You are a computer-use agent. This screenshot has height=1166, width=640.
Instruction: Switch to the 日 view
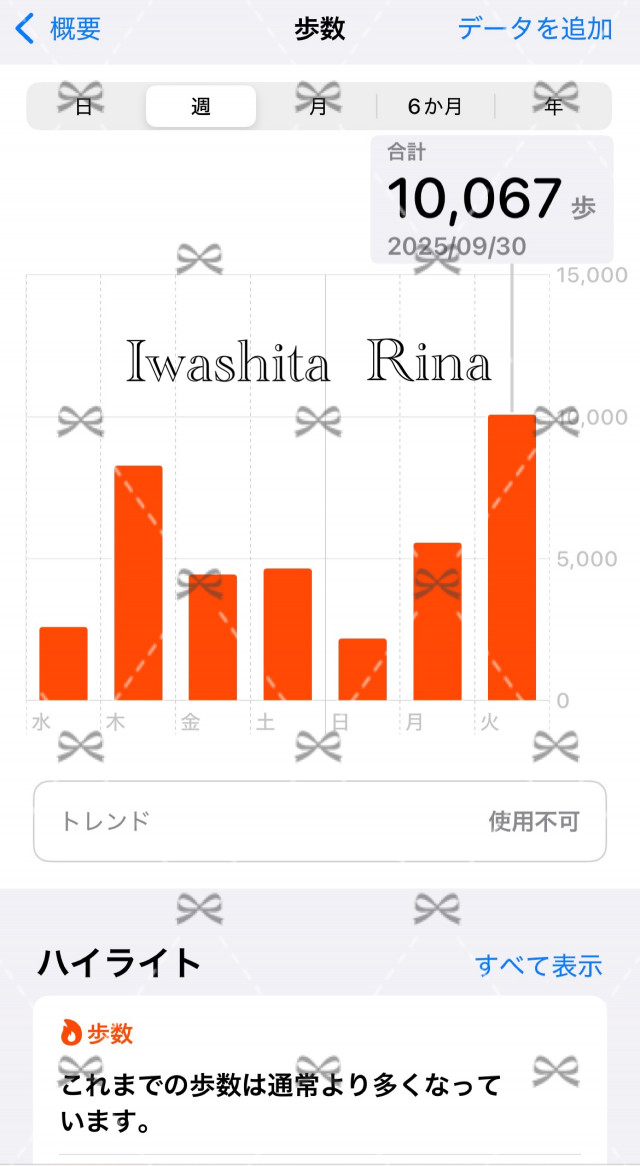click(x=84, y=107)
